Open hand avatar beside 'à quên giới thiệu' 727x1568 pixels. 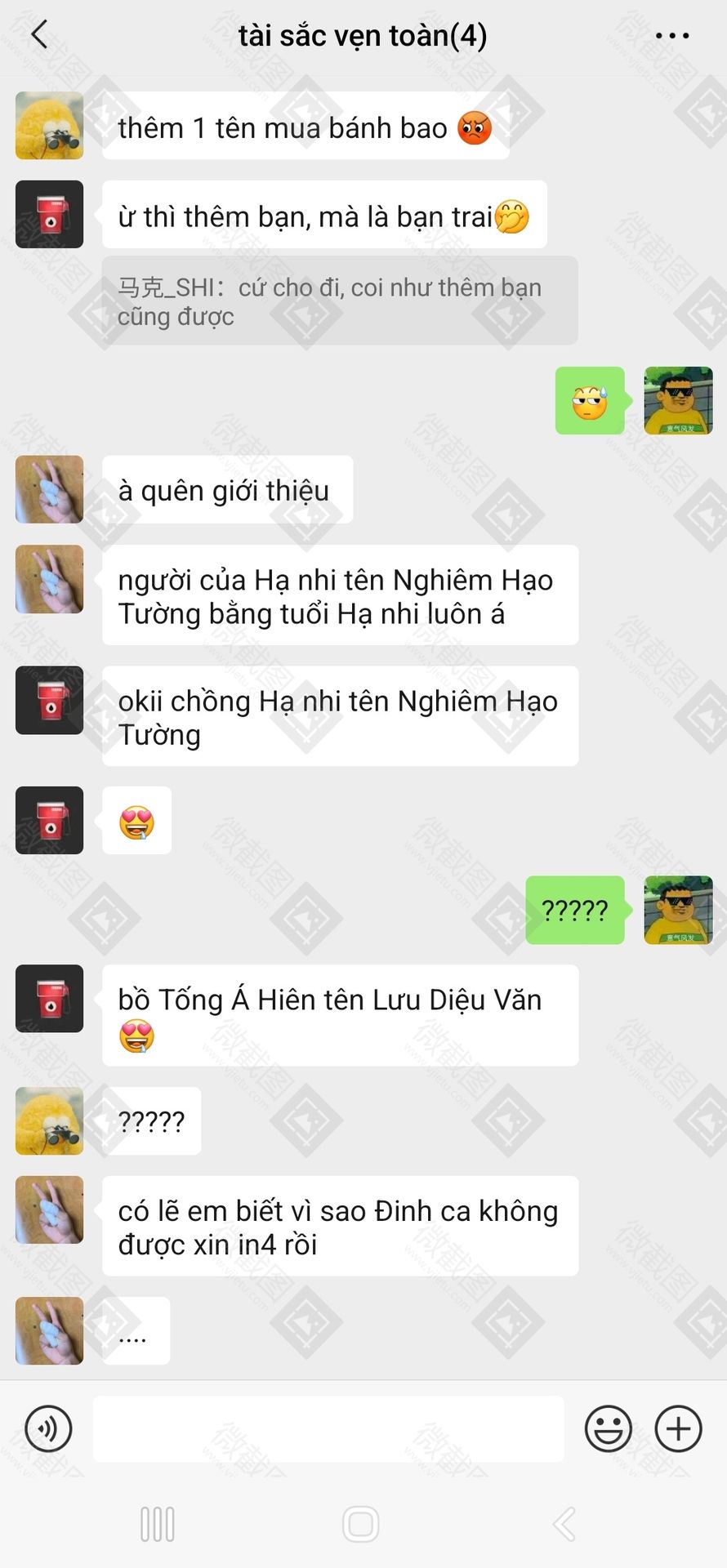pos(49,489)
